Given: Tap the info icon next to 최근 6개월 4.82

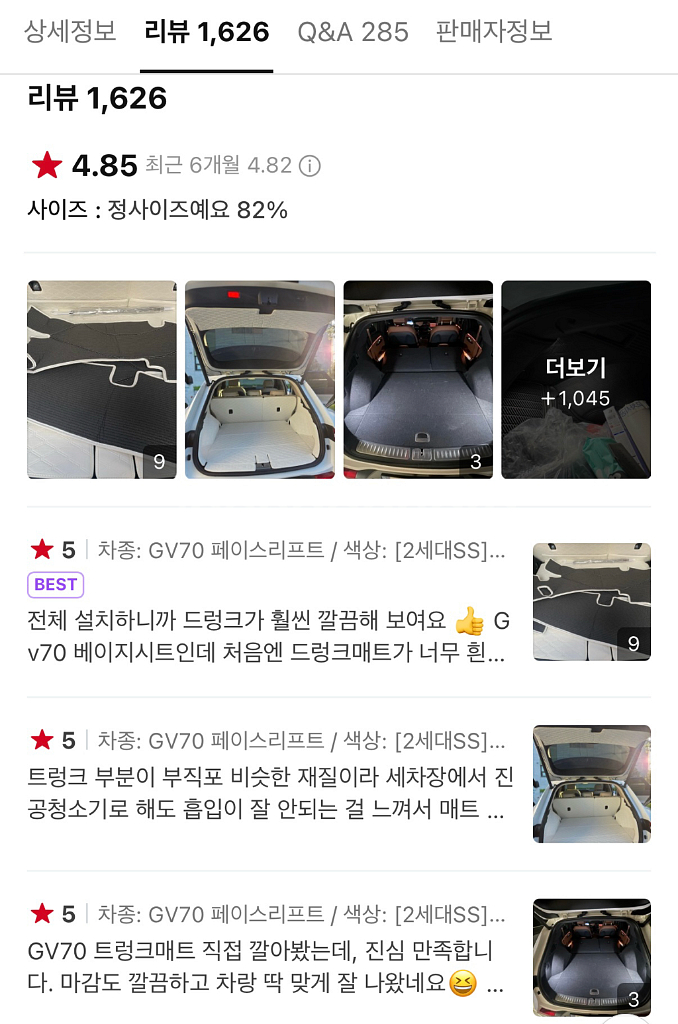Looking at the screenshot, I should [x=310, y=166].
